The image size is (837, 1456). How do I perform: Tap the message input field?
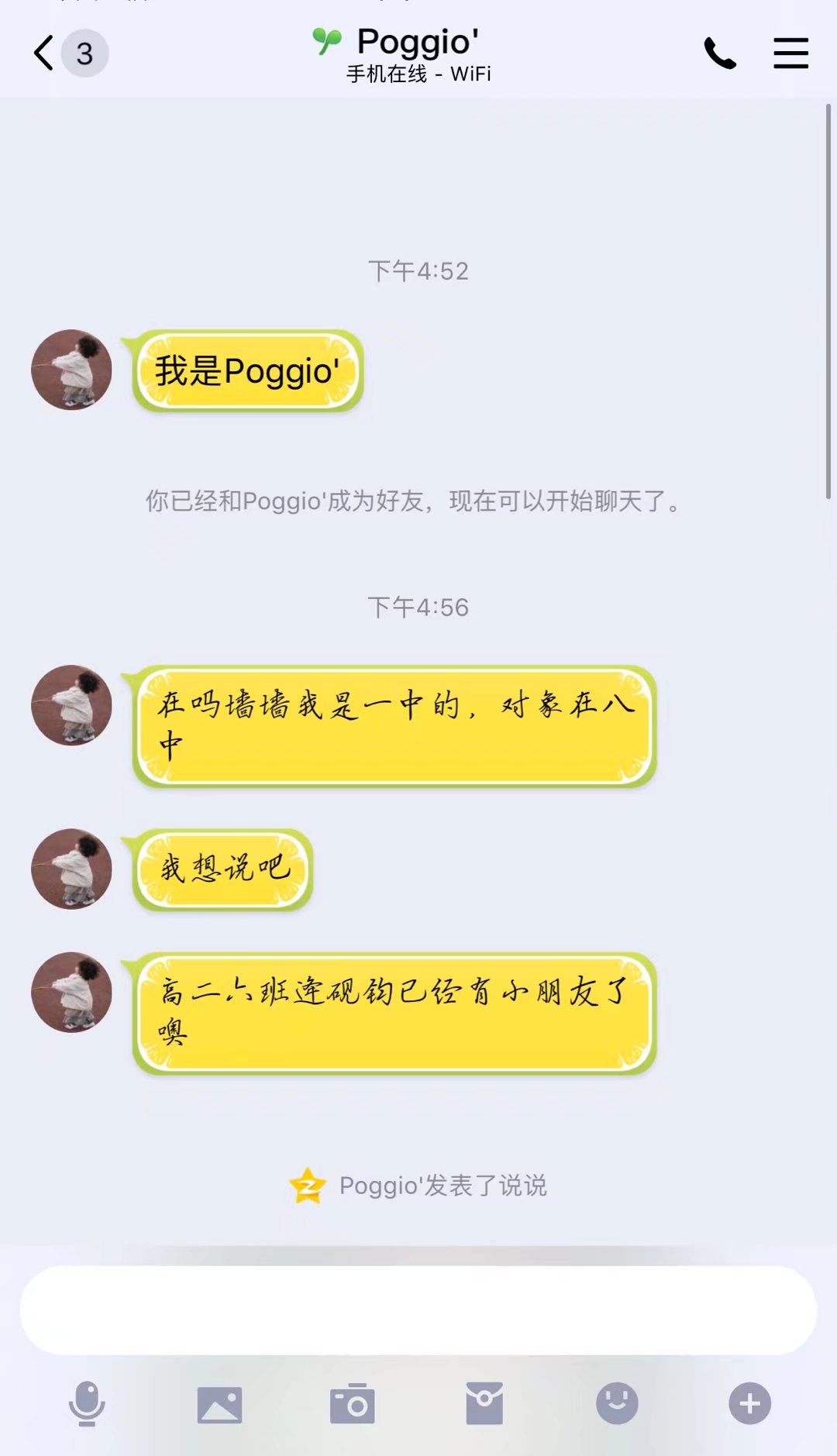click(x=418, y=1310)
